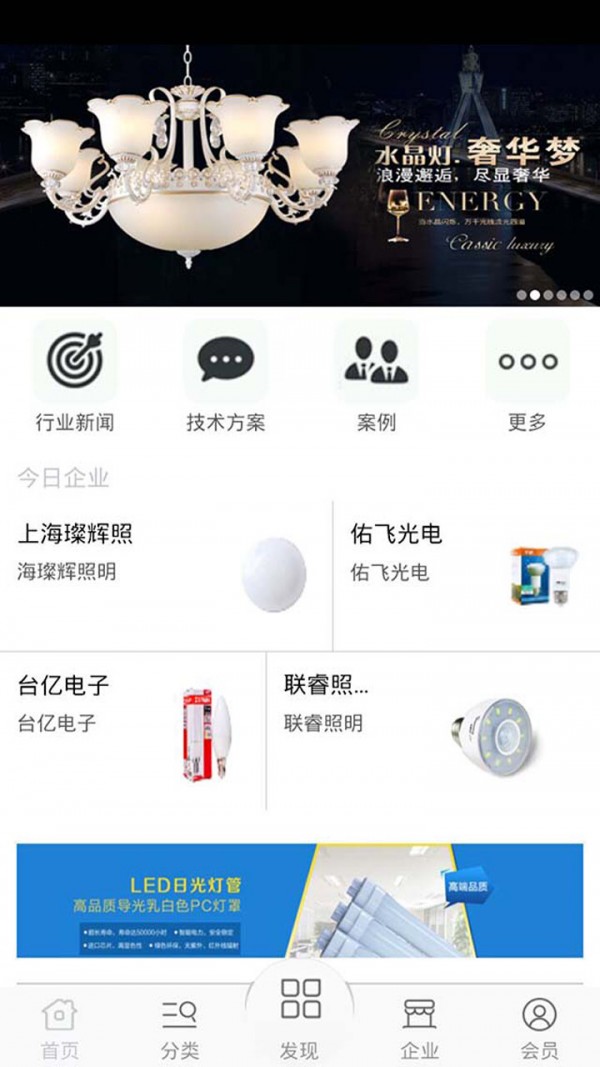Open the 佑飞光电 company card
The width and height of the screenshot is (600, 1067).
(x=466, y=575)
